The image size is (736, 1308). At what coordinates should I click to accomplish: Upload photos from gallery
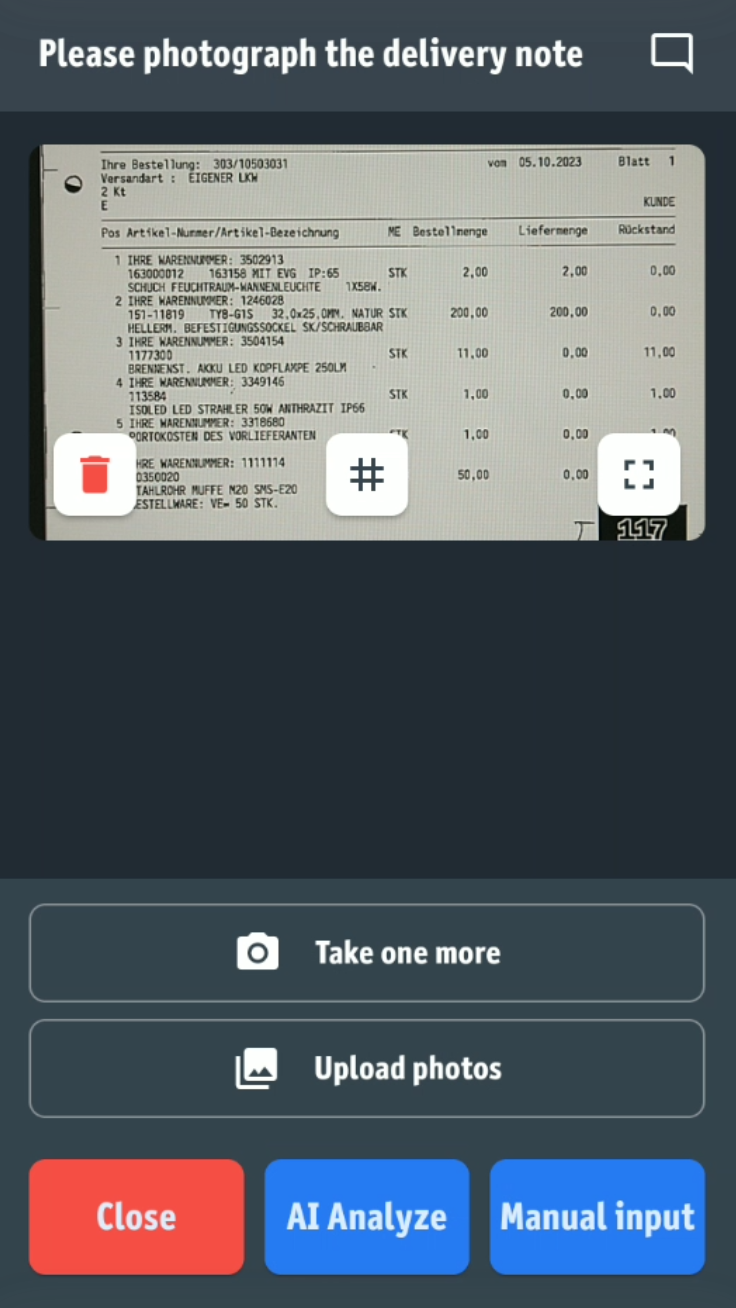367,1069
